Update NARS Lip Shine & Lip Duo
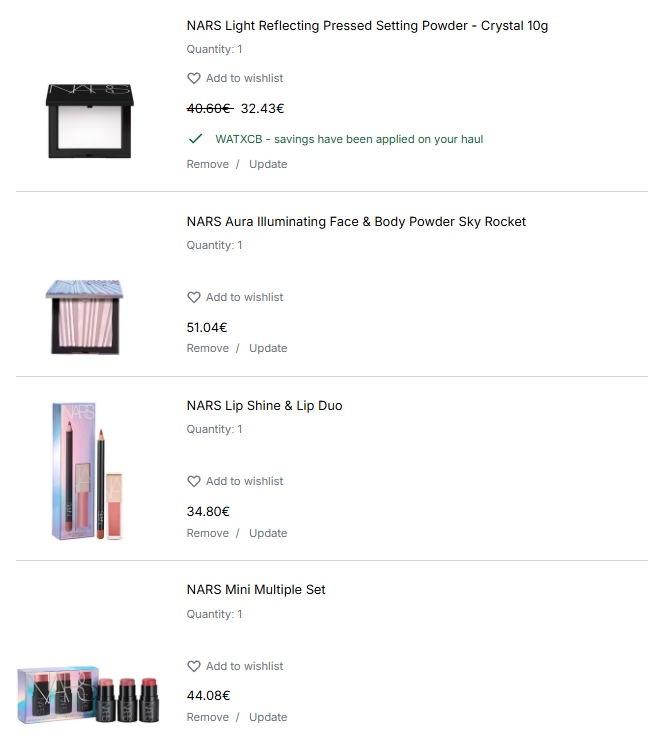The image size is (648, 738). click(x=268, y=533)
